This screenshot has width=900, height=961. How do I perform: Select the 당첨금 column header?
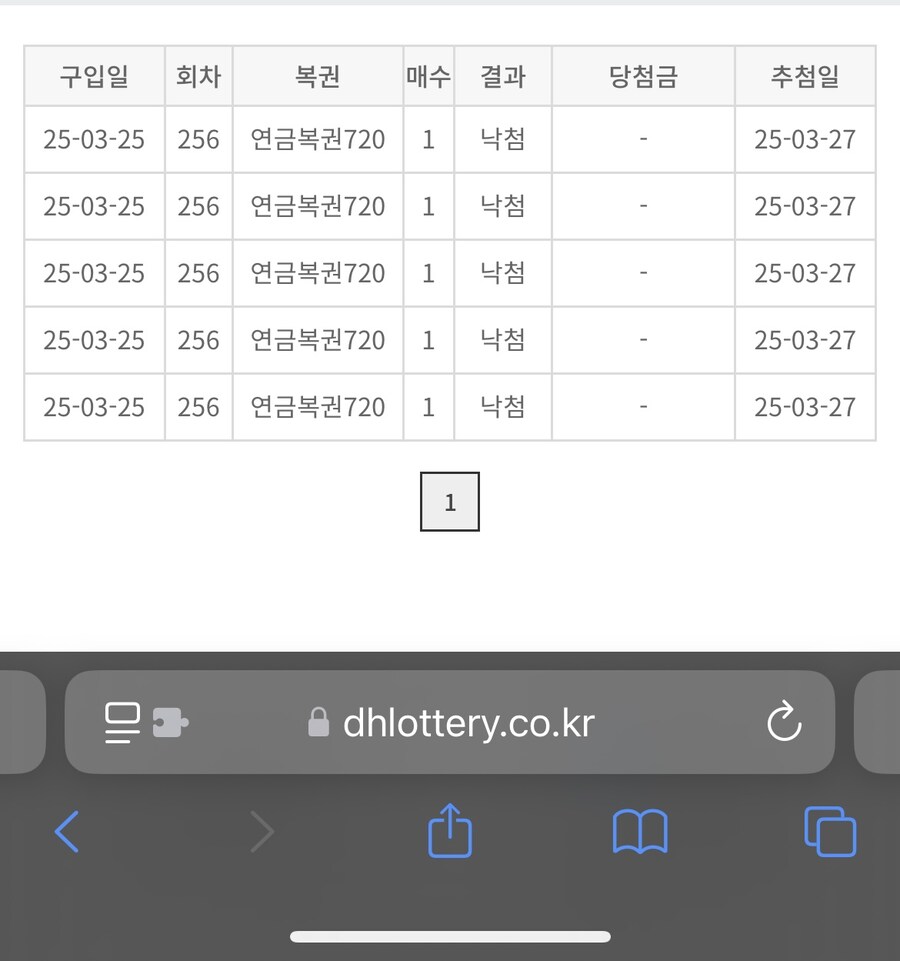[642, 75]
